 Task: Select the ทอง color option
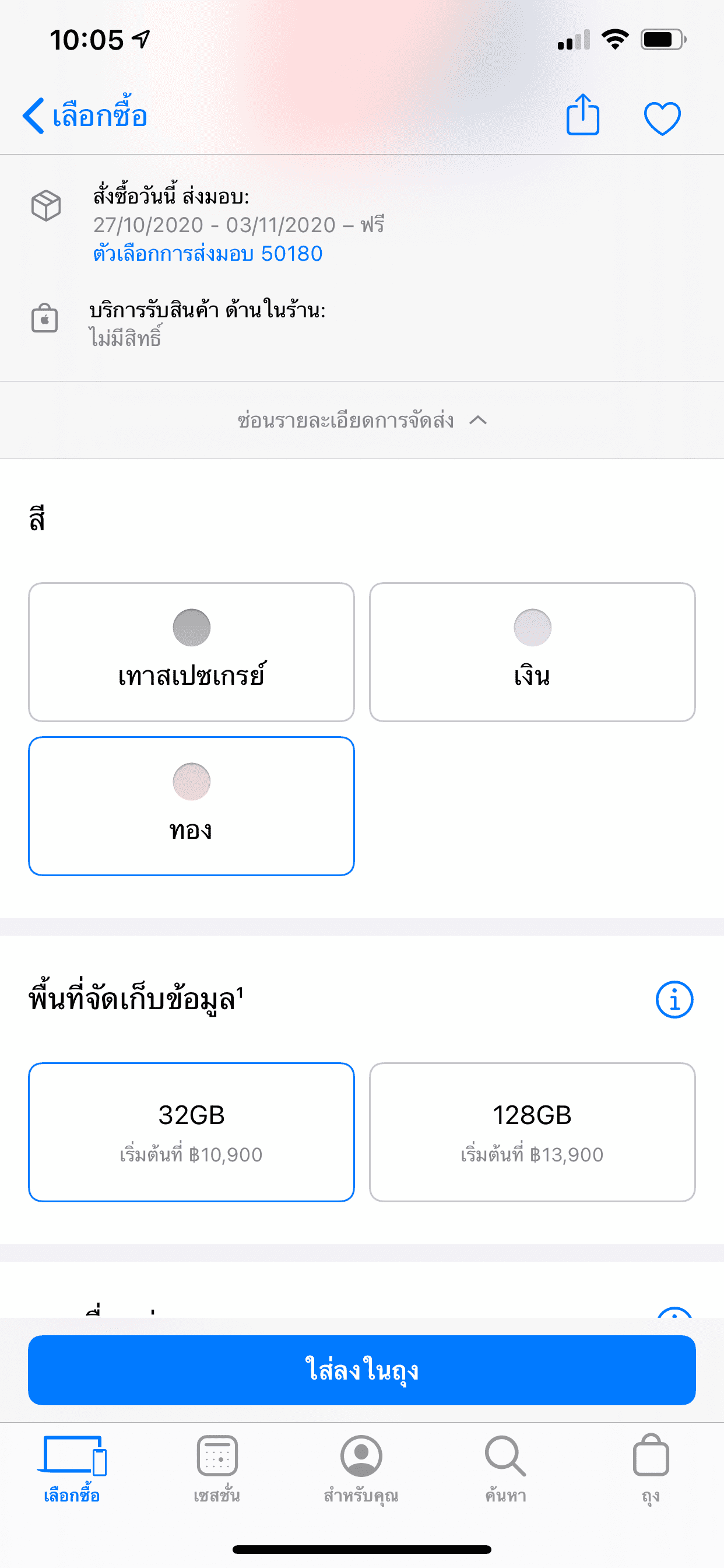coord(191,806)
